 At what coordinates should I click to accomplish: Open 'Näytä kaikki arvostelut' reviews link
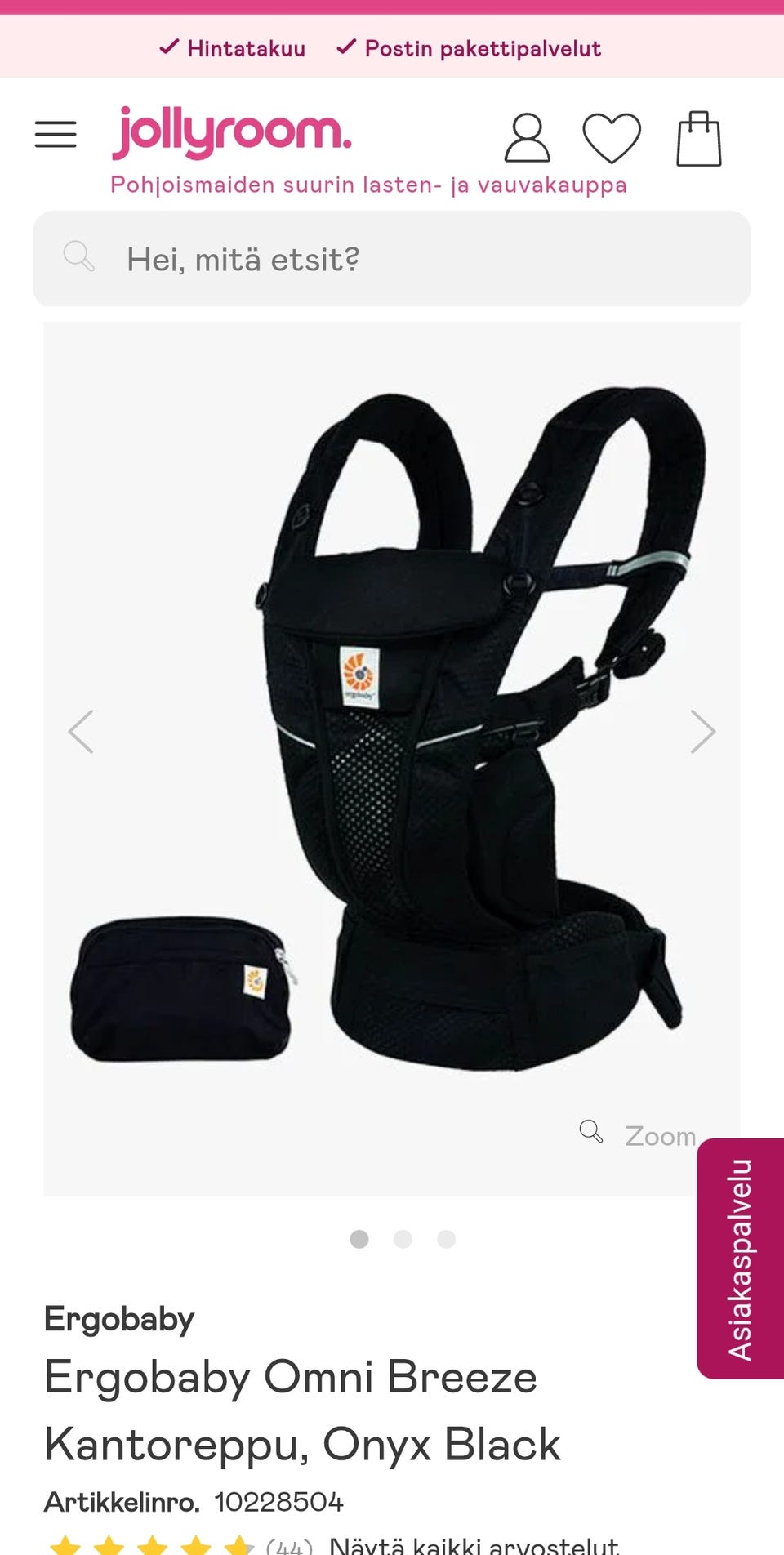pos(474,1544)
